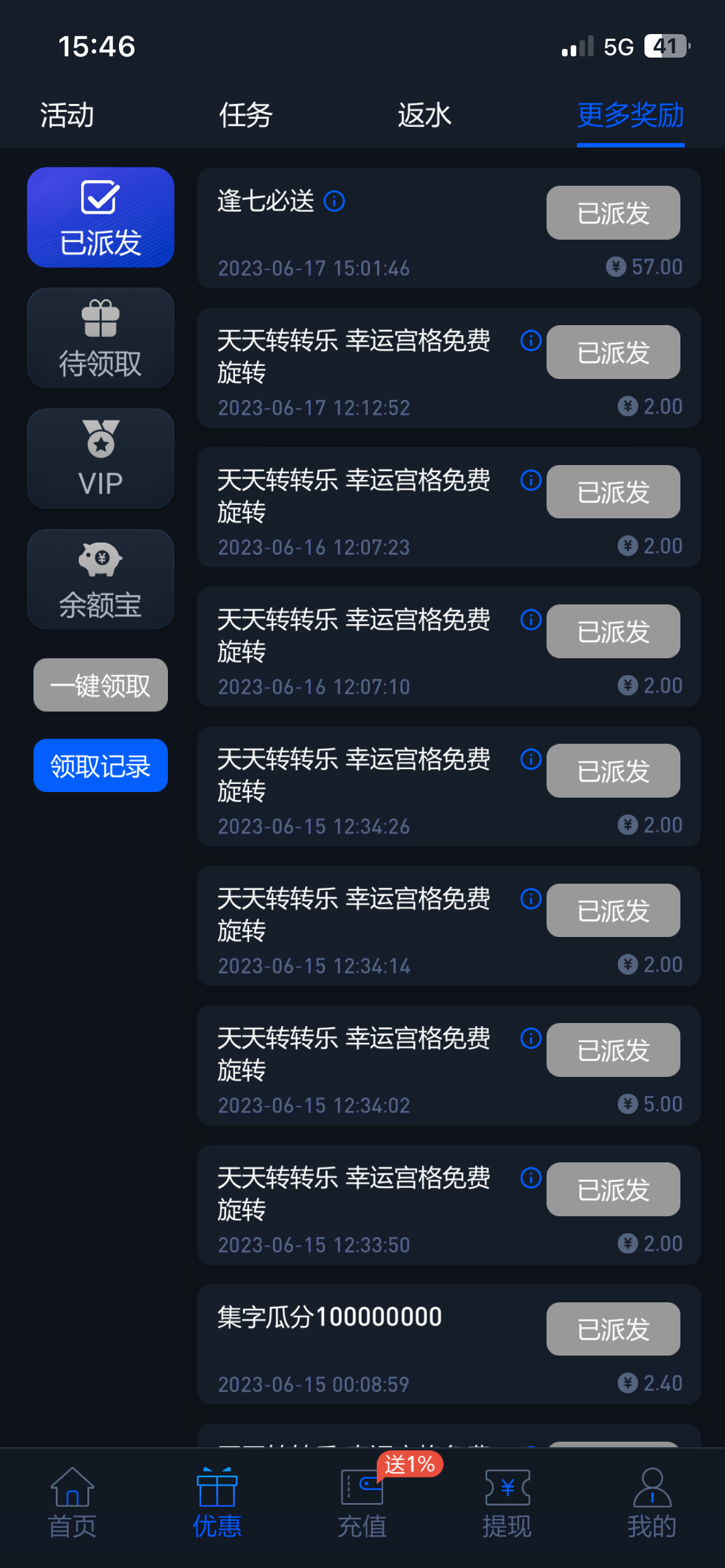Image resolution: width=725 pixels, height=1568 pixels.
Task: Select the 更多奖励 tab
Action: click(630, 115)
